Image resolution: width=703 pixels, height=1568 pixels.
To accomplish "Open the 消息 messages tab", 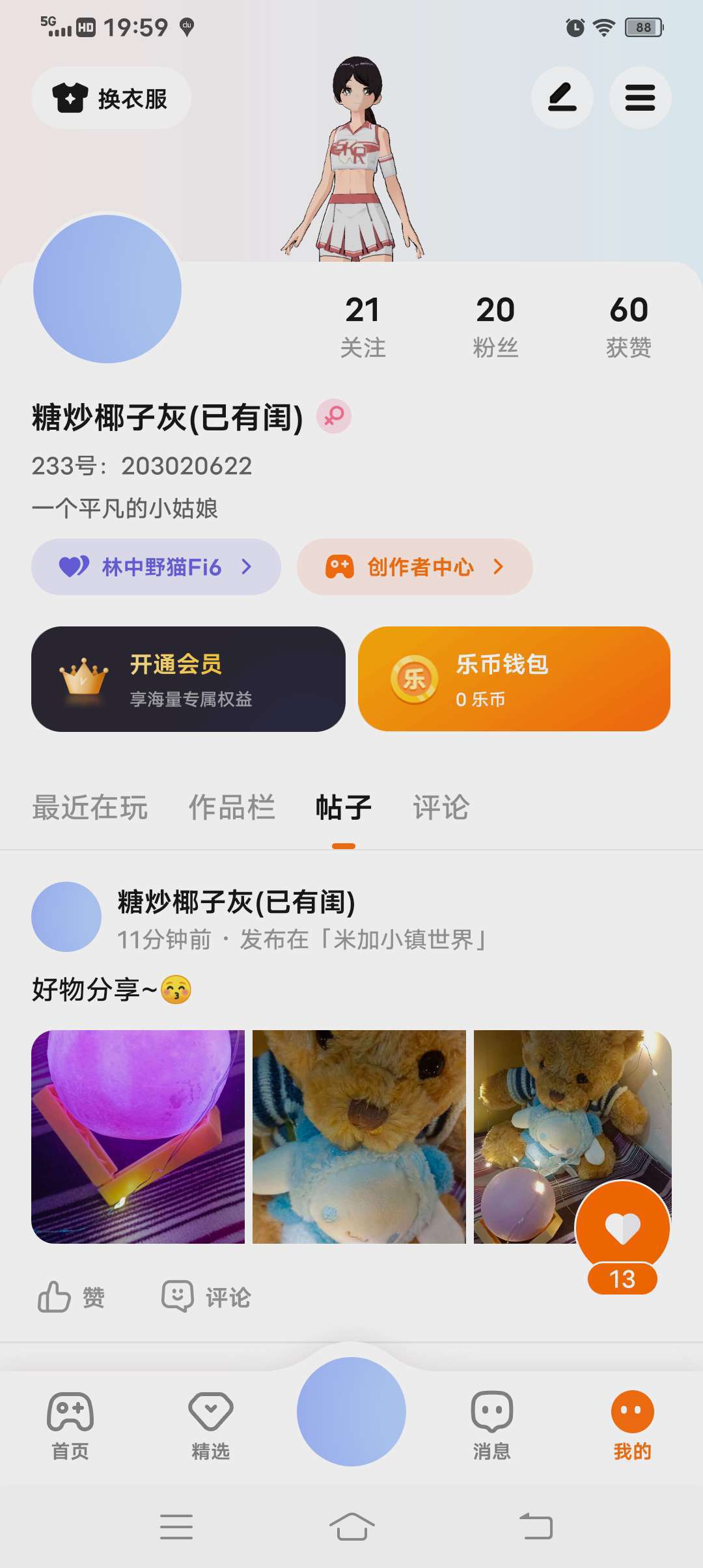I will [x=491, y=1425].
